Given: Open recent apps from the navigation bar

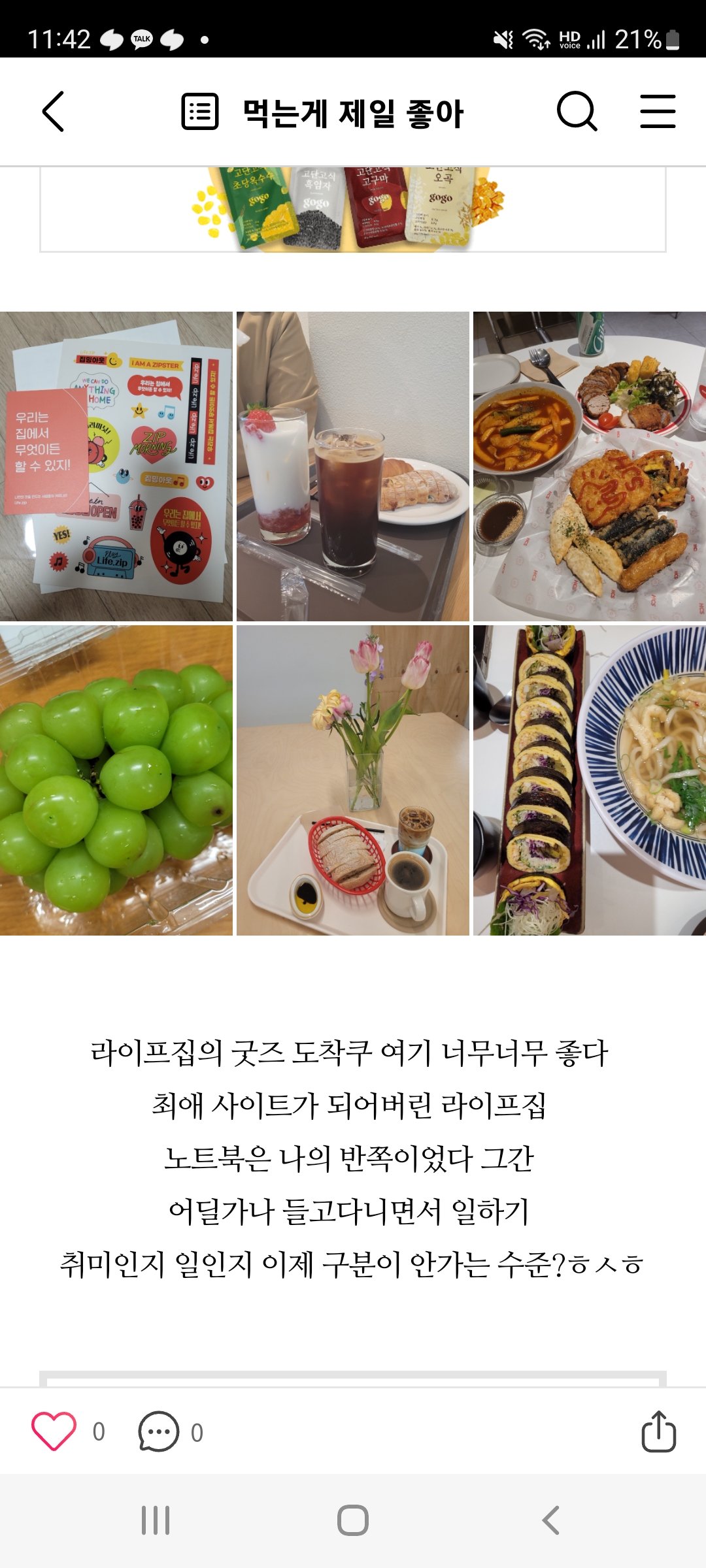Looking at the screenshot, I should pyautogui.click(x=156, y=1520).
